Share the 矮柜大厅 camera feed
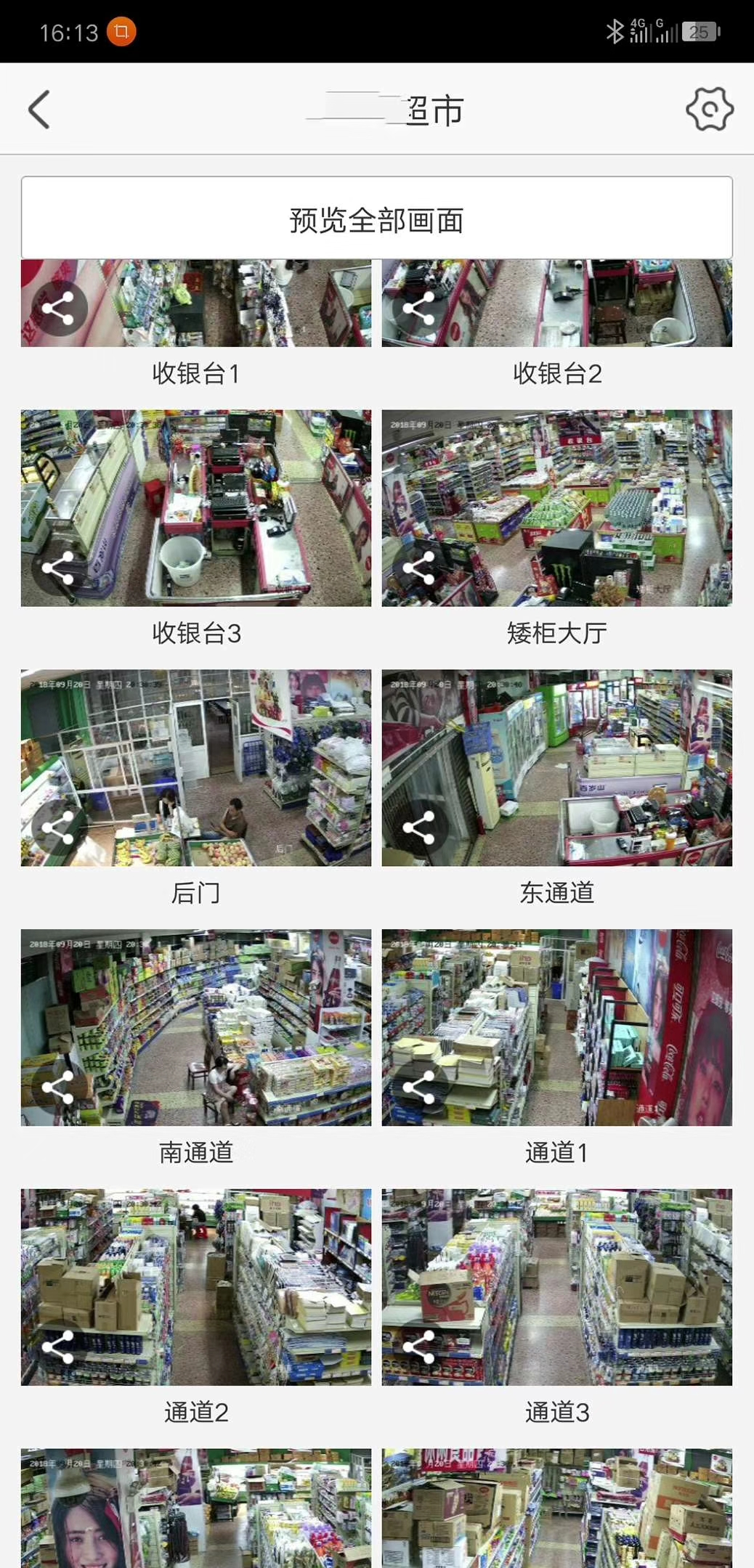 tap(419, 568)
